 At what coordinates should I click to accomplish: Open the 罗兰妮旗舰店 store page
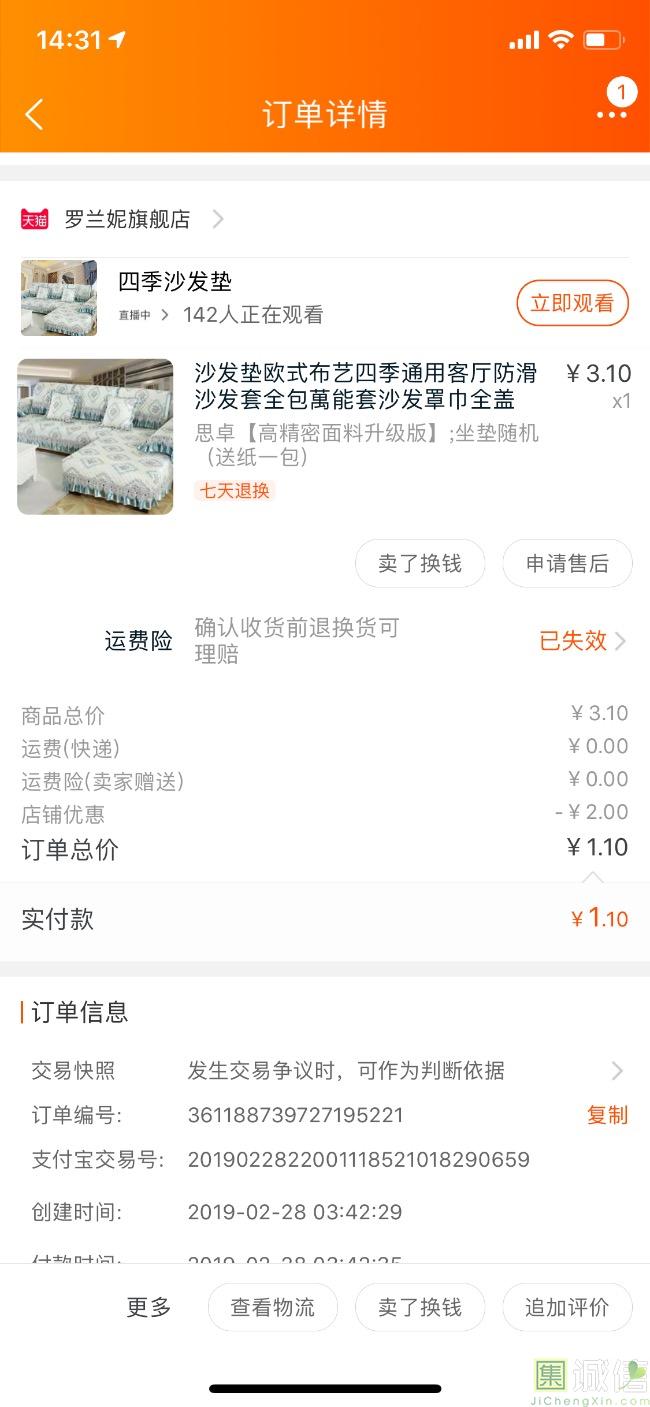127,219
